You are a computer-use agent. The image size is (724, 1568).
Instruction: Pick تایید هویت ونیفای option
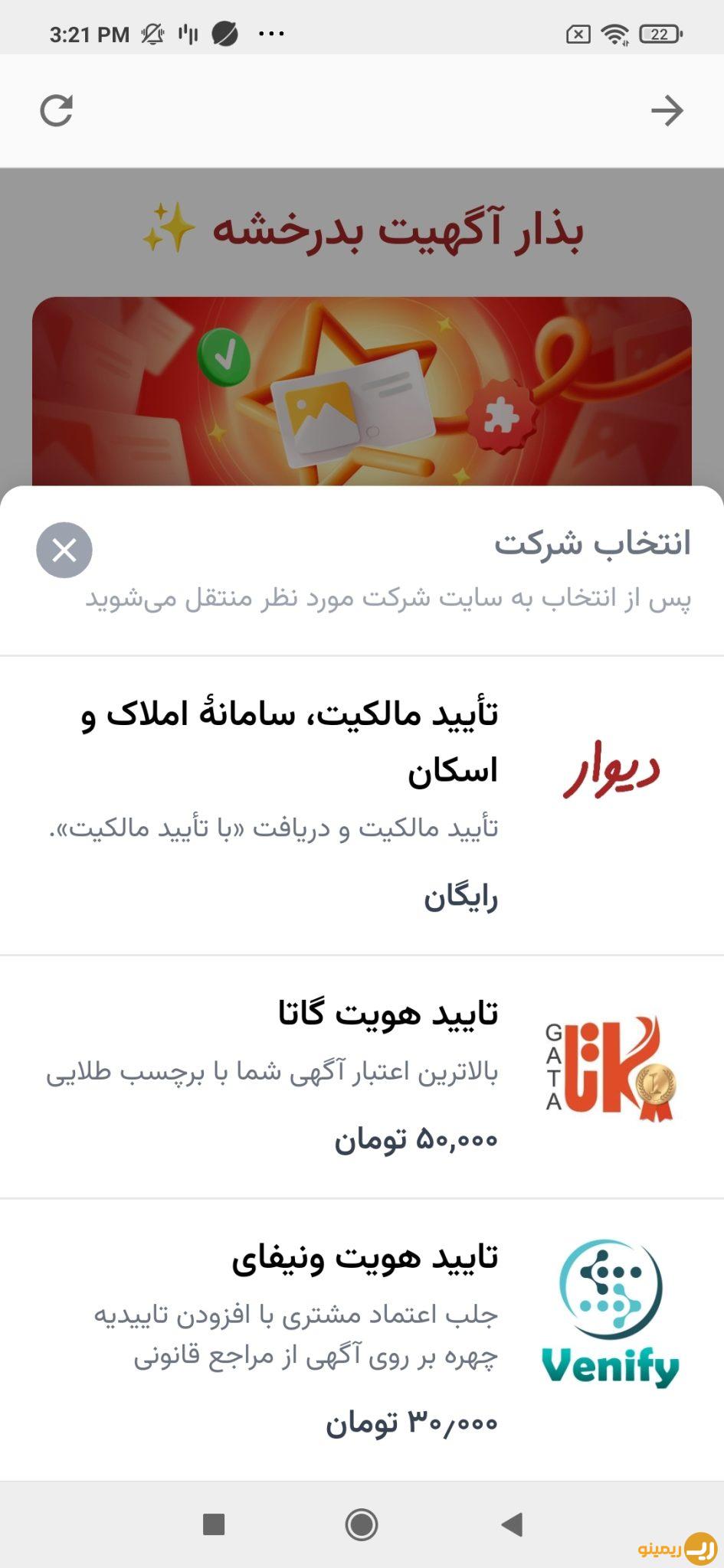click(x=362, y=1340)
